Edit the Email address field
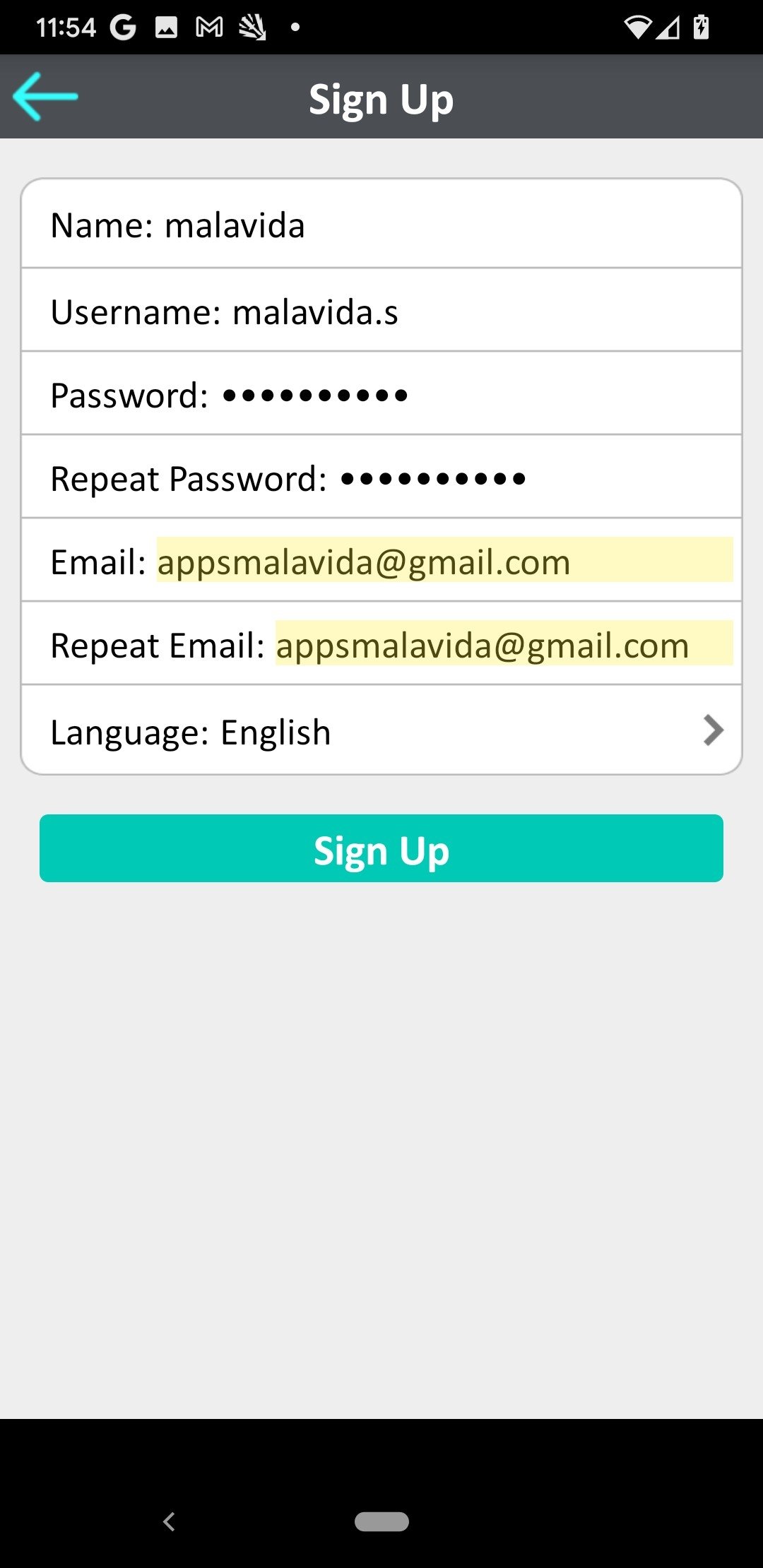The height and width of the screenshot is (1568, 763). pos(381,561)
